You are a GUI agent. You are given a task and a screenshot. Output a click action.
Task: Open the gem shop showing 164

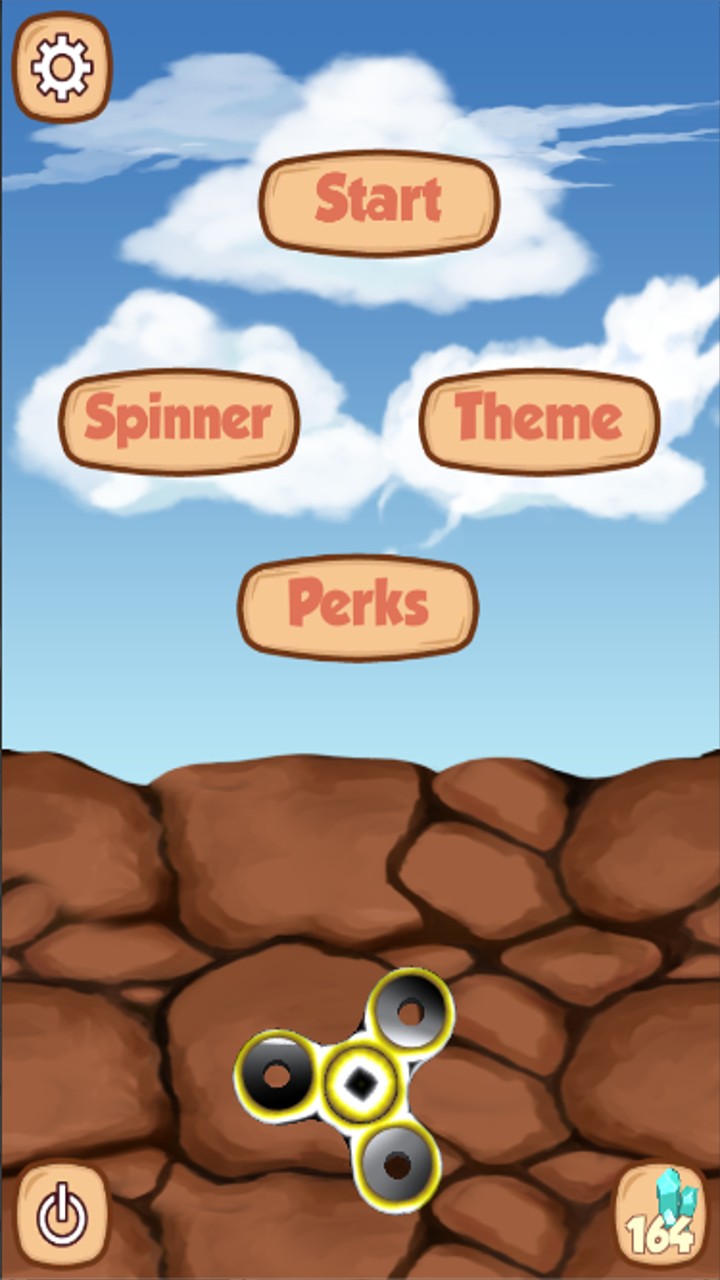[660, 1214]
